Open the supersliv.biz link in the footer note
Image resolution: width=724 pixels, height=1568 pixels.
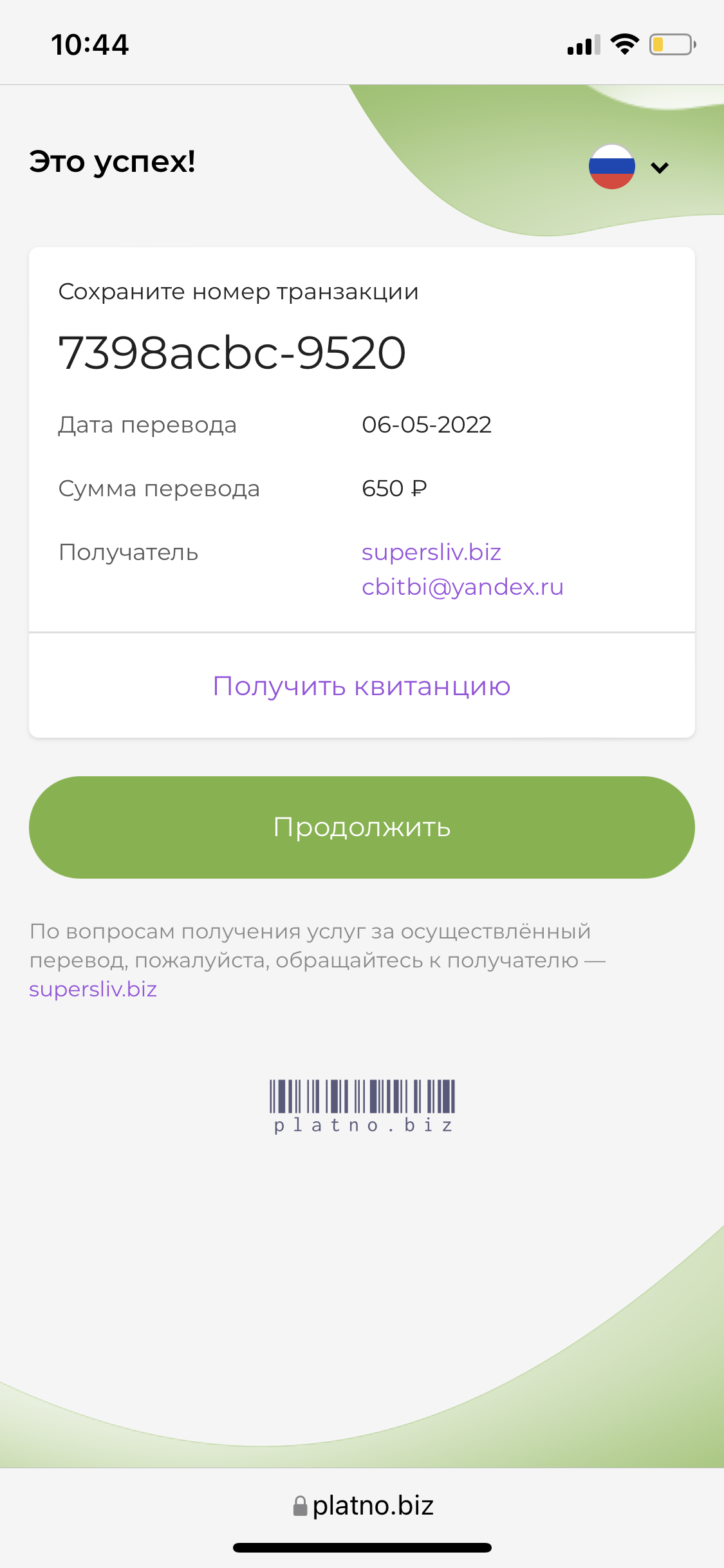click(x=93, y=989)
